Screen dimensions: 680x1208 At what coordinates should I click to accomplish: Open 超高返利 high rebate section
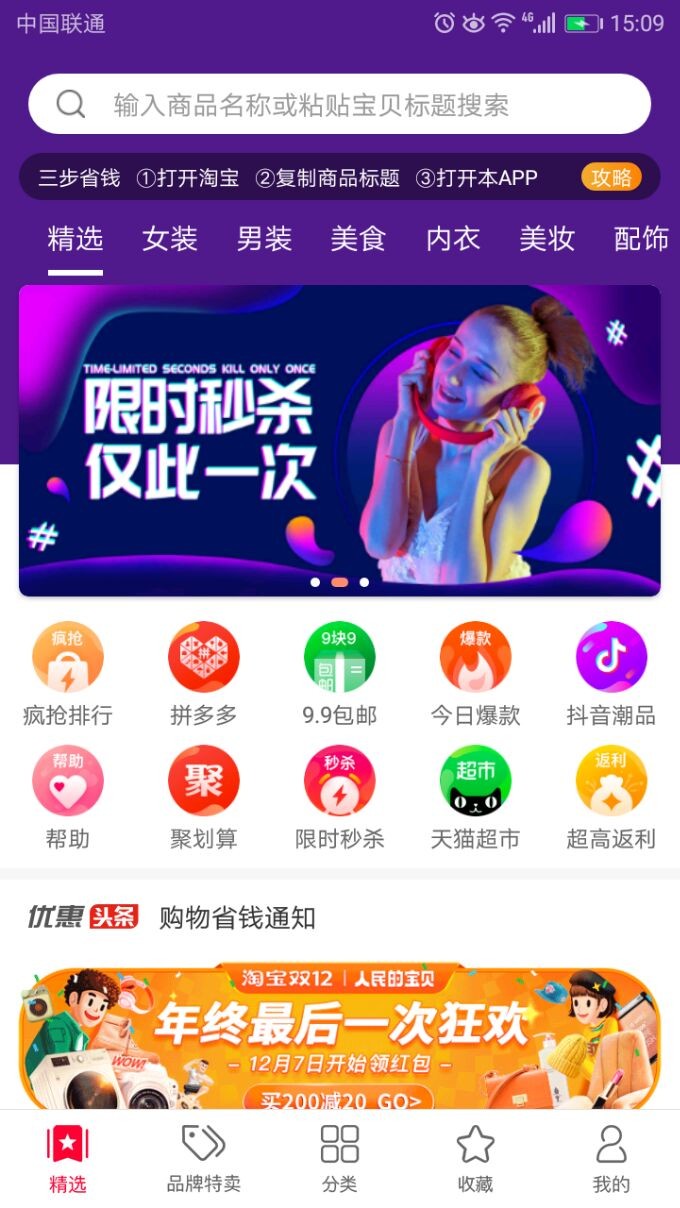click(611, 795)
